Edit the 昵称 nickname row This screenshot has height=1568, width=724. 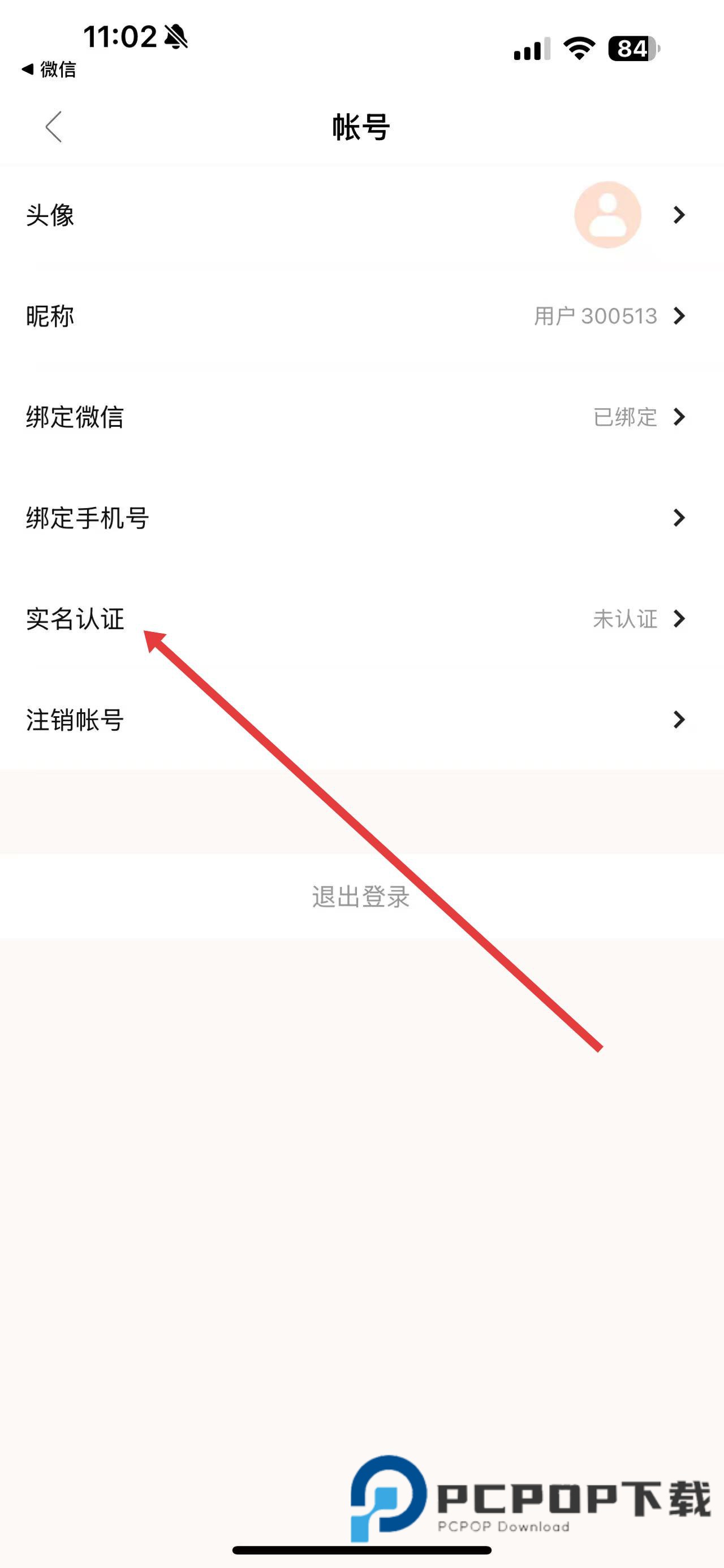tap(361, 316)
